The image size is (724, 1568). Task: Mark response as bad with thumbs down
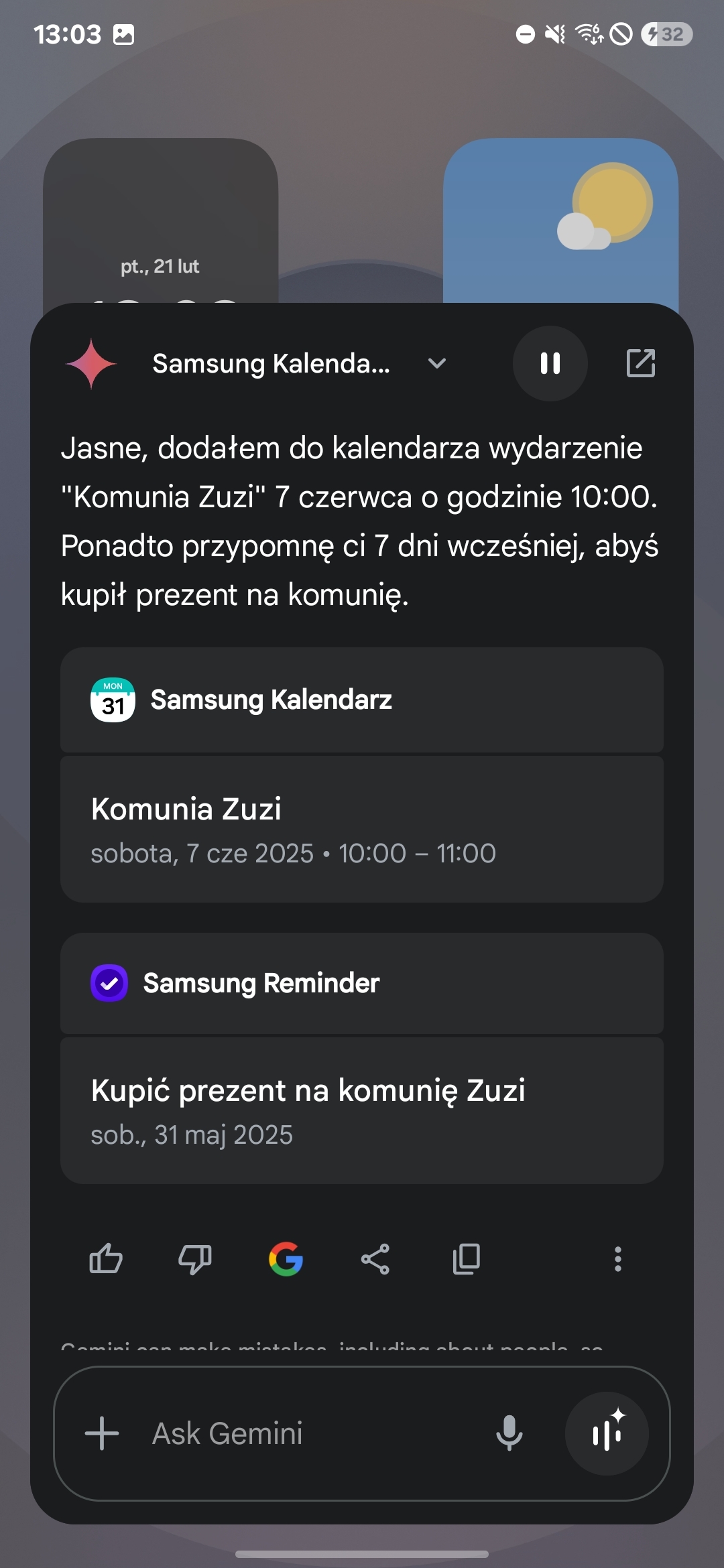click(x=195, y=1259)
